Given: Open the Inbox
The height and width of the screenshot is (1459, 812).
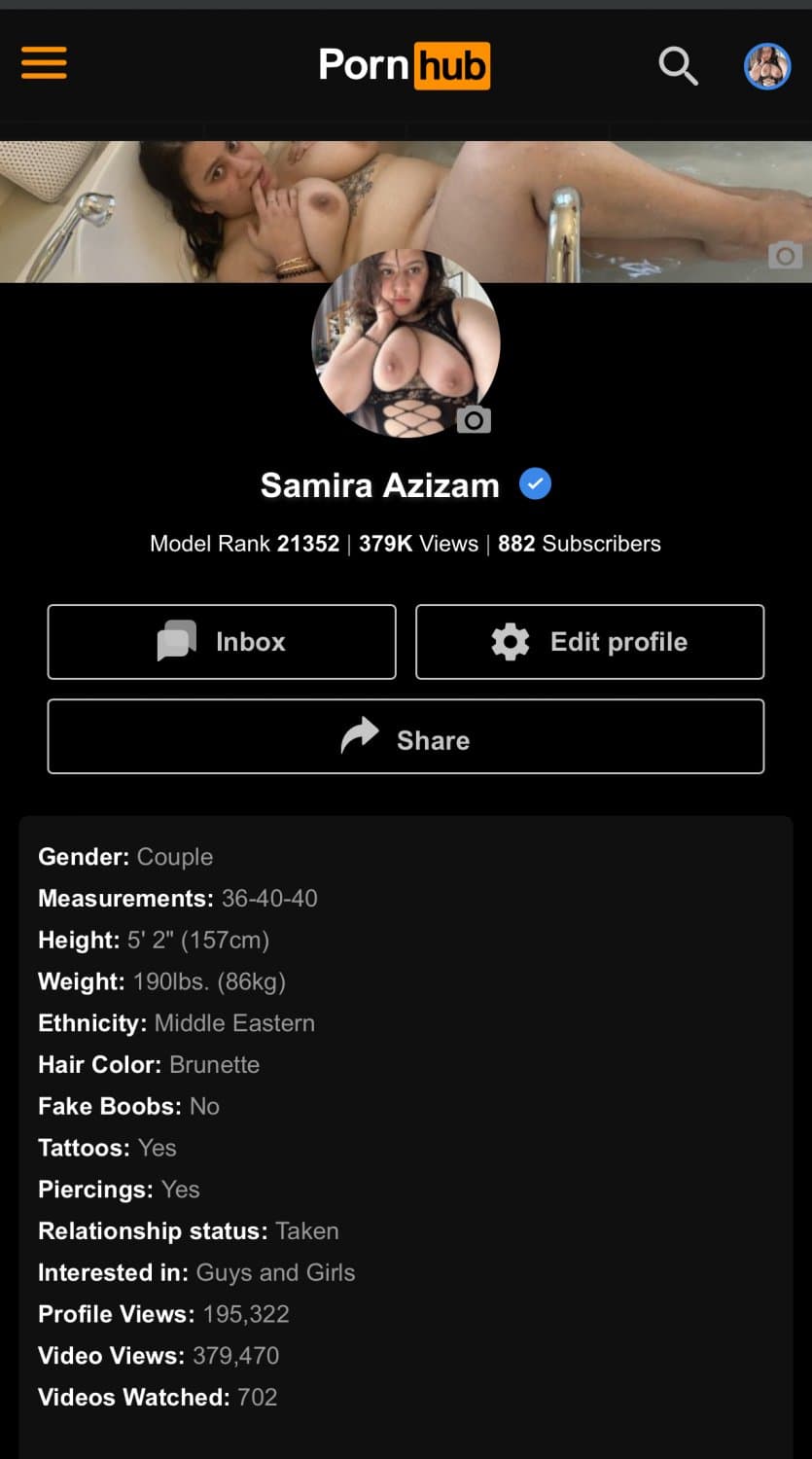Looking at the screenshot, I should coord(221,642).
